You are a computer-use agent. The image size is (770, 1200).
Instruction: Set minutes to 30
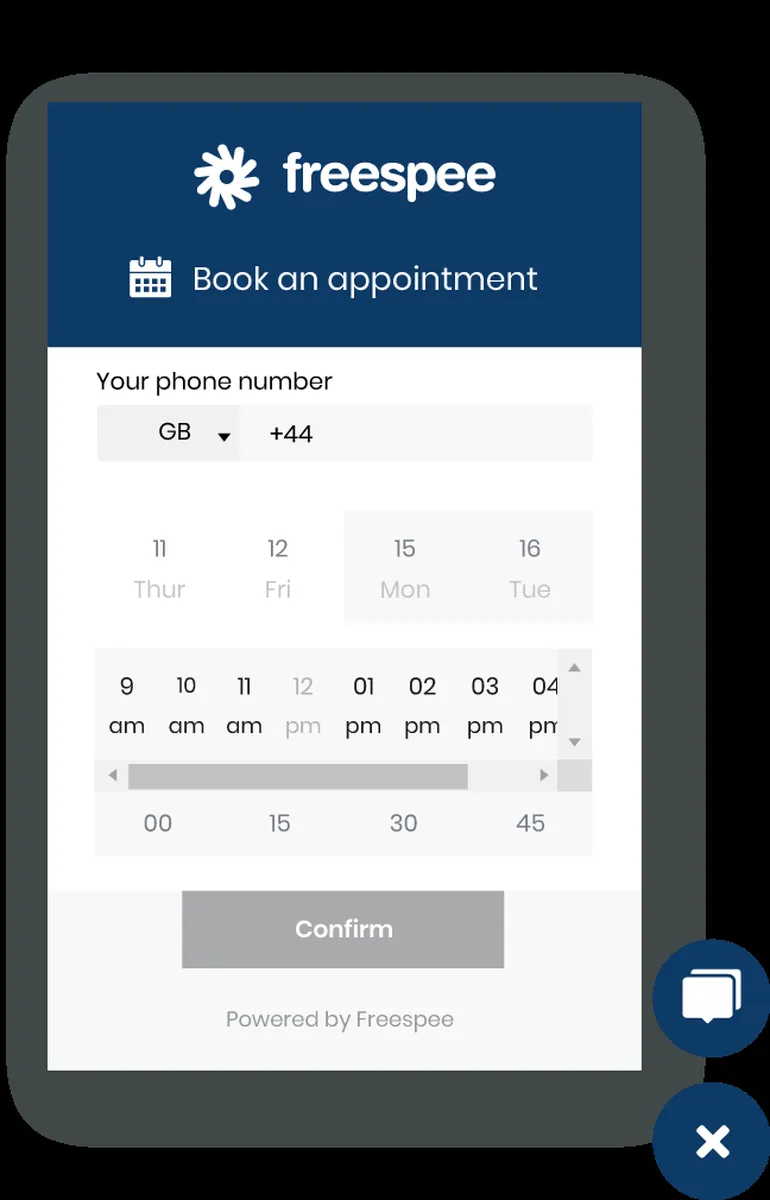pyautogui.click(x=403, y=823)
